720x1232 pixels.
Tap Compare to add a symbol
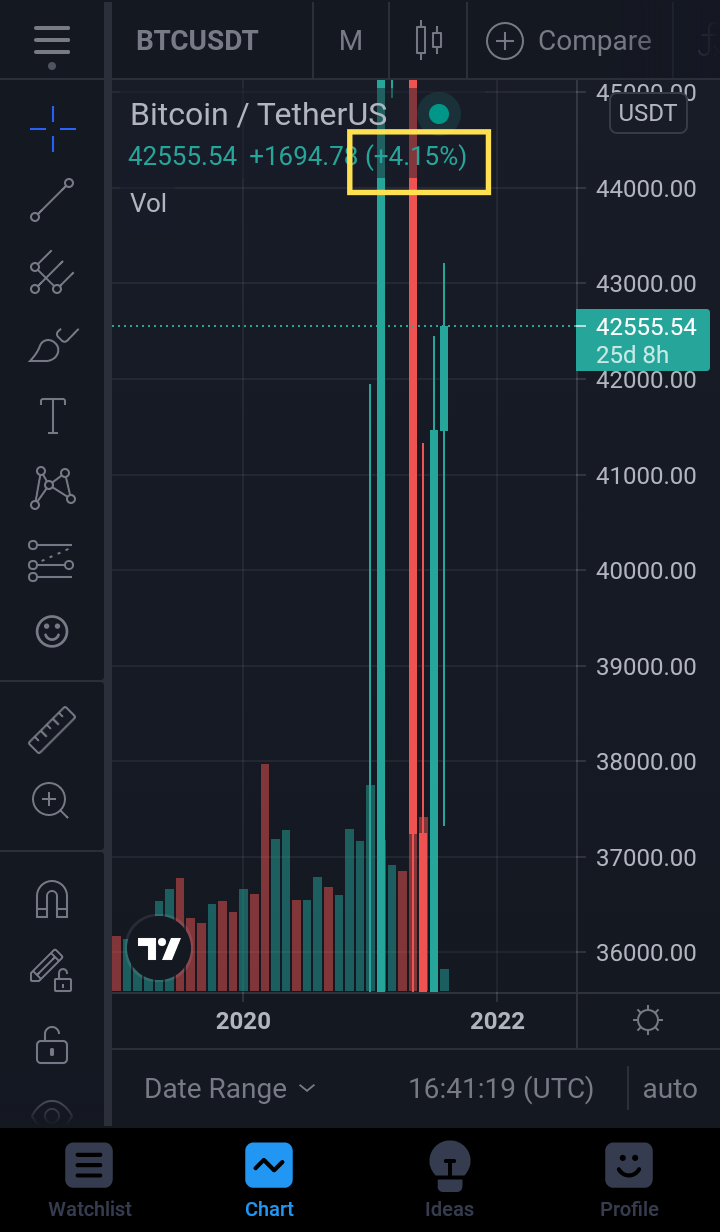[x=568, y=41]
